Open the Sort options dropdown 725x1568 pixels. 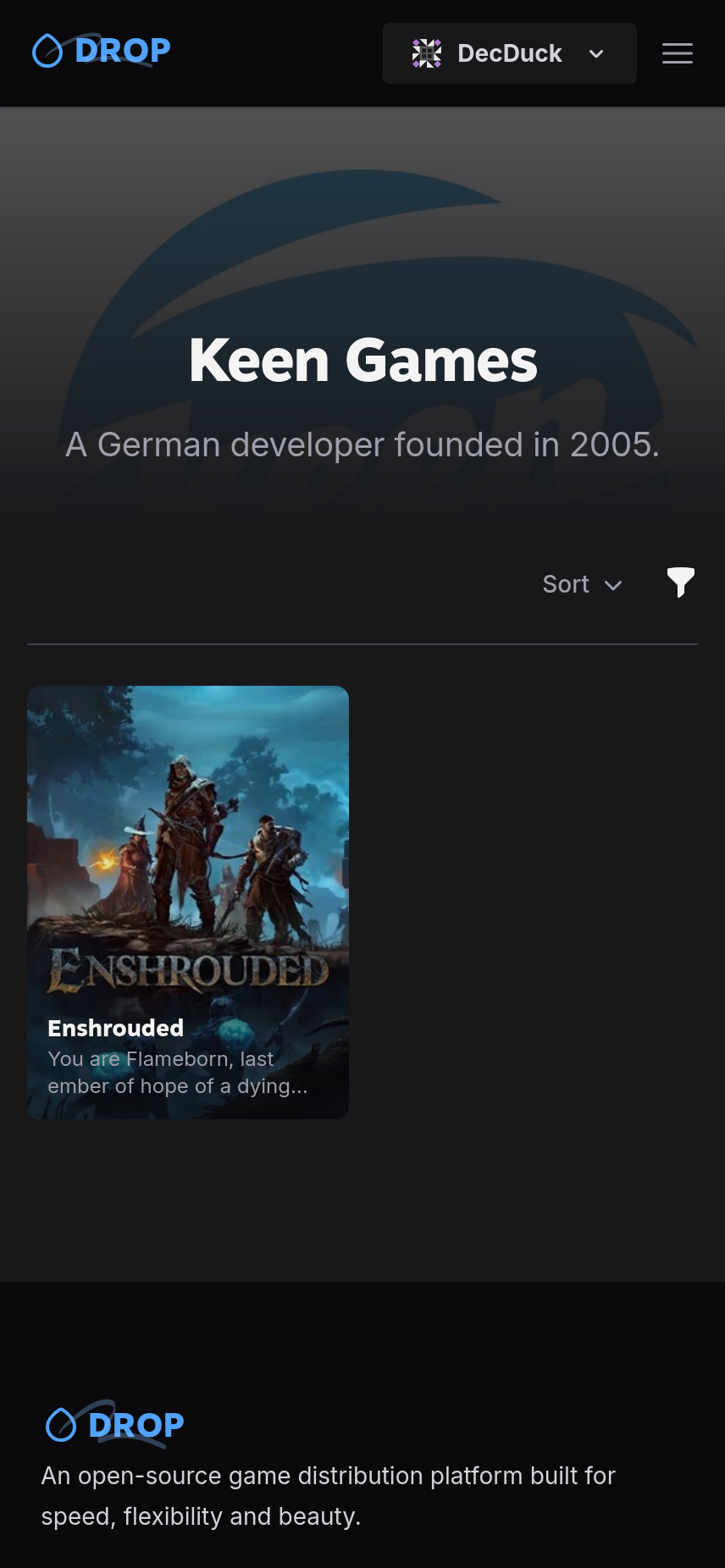pos(582,584)
